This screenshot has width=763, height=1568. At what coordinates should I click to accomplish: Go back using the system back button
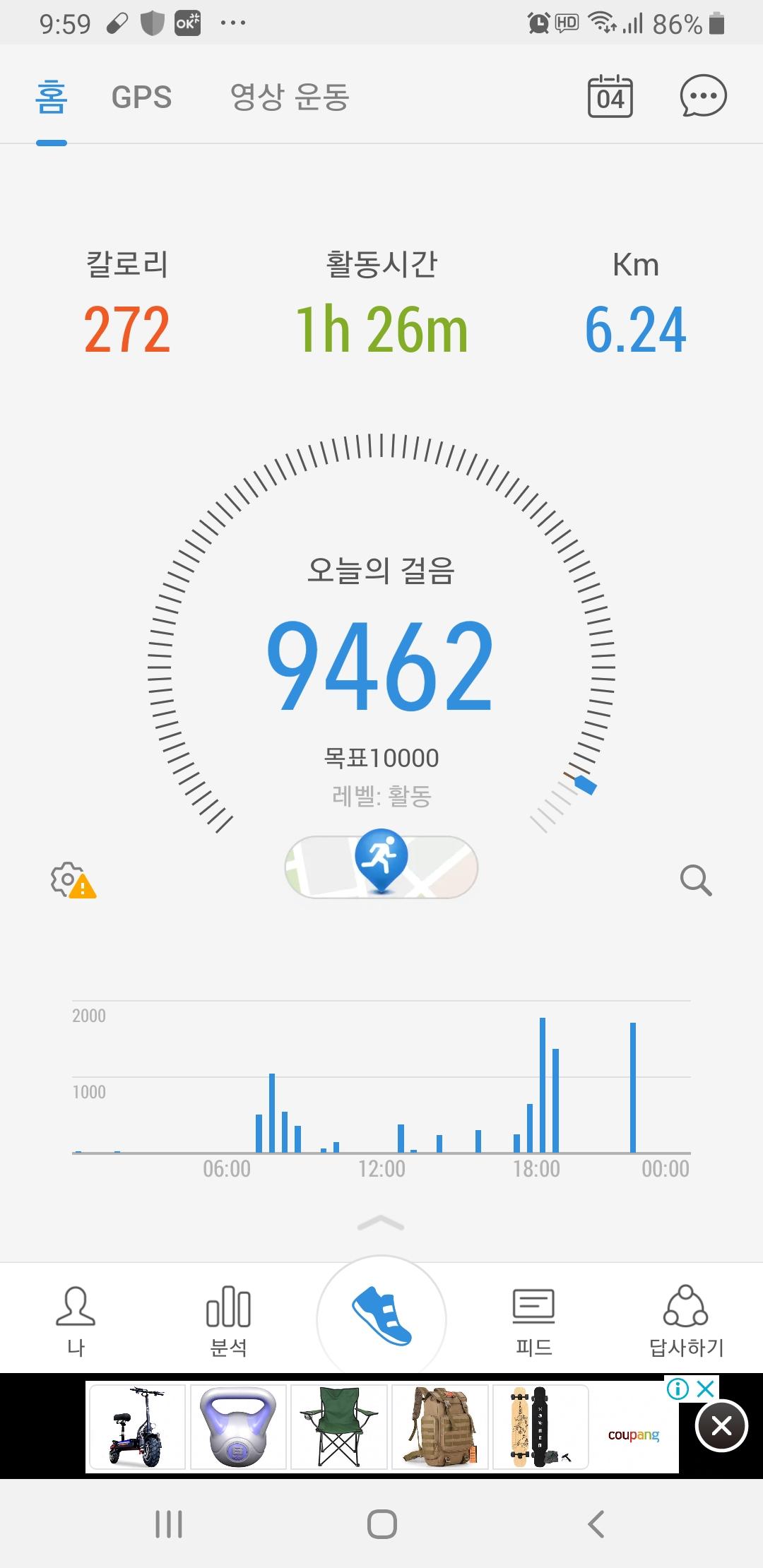pyautogui.click(x=596, y=1524)
